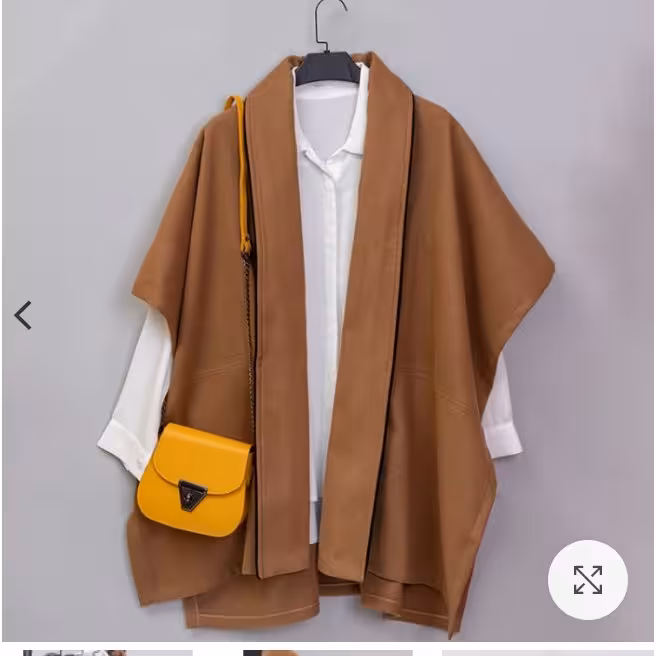
Task: Expand the product photo to fullscreen
Action: click(x=587, y=580)
